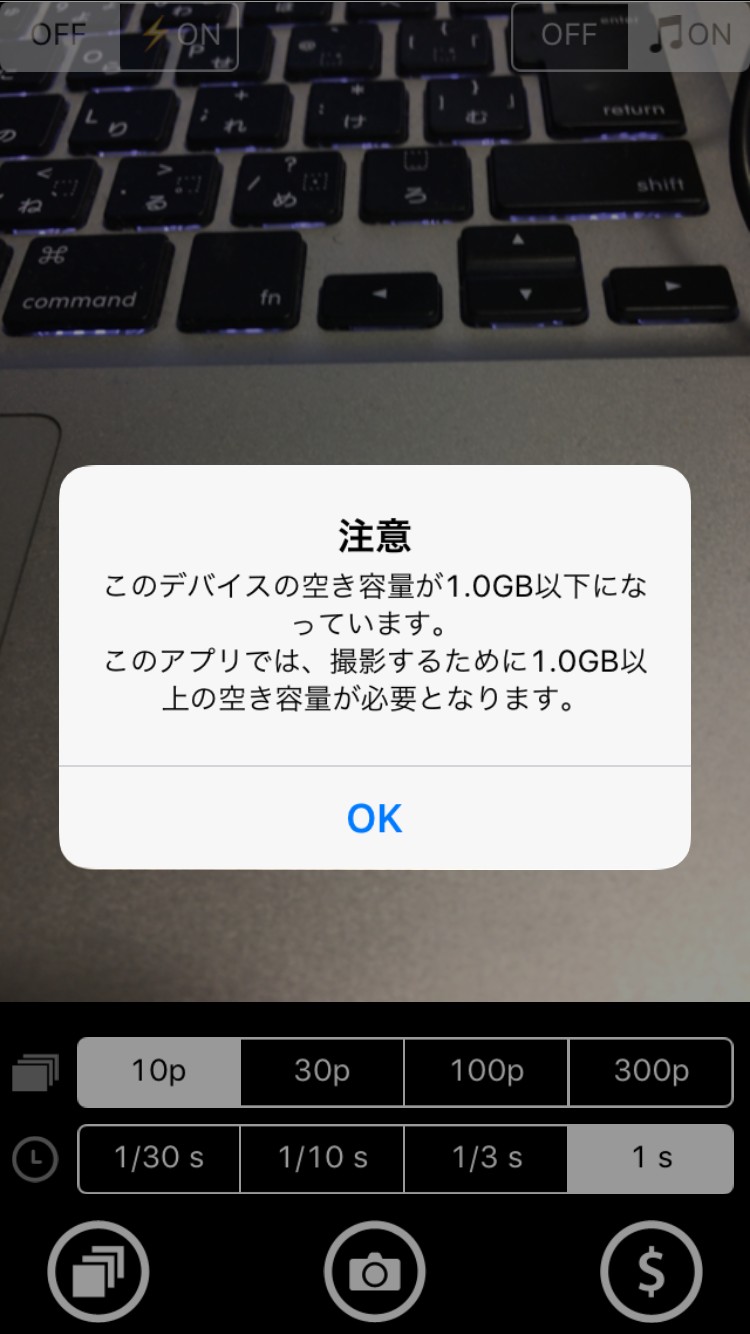Choose the 100p burst count
The height and width of the screenshot is (1334, 750).
point(486,1072)
